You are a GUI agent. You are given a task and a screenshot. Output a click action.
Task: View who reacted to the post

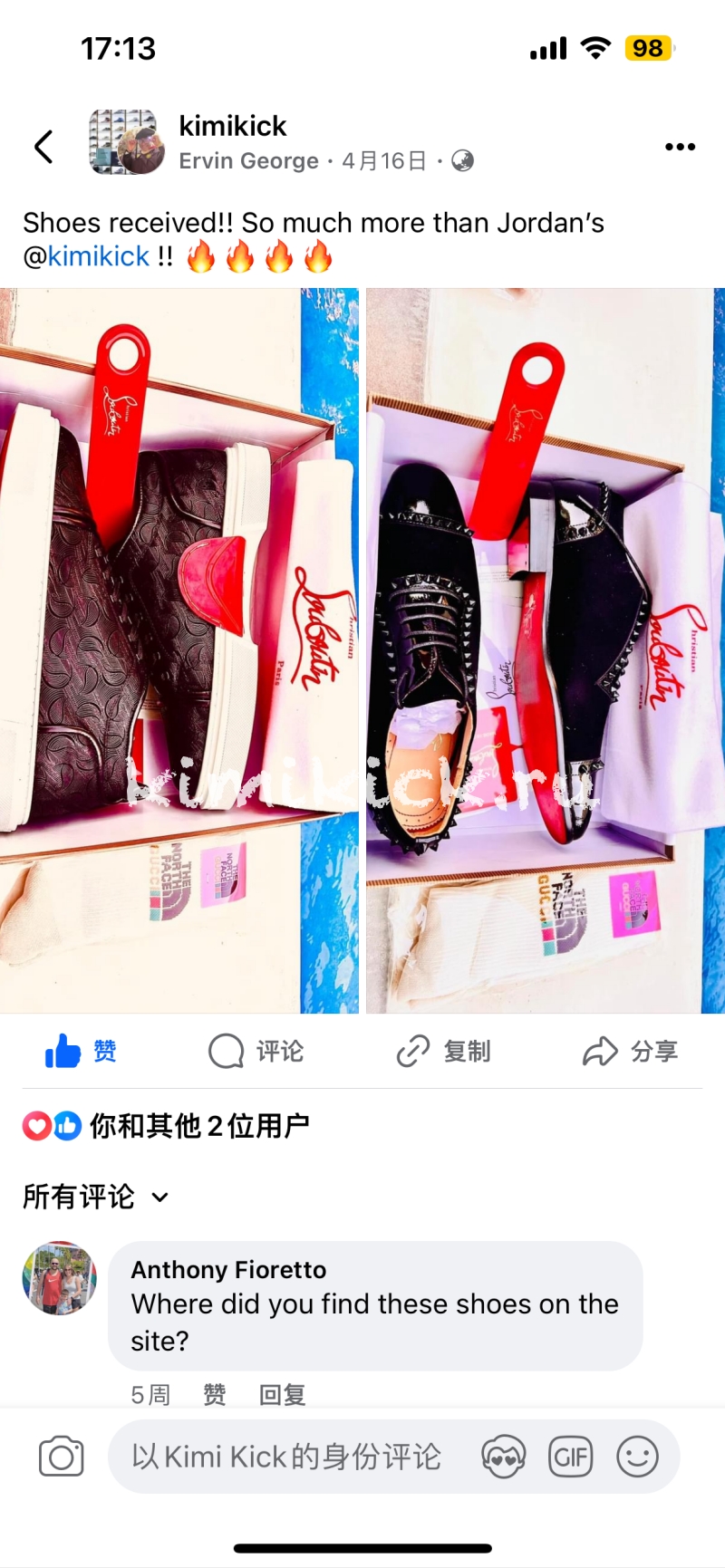point(167,1126)
